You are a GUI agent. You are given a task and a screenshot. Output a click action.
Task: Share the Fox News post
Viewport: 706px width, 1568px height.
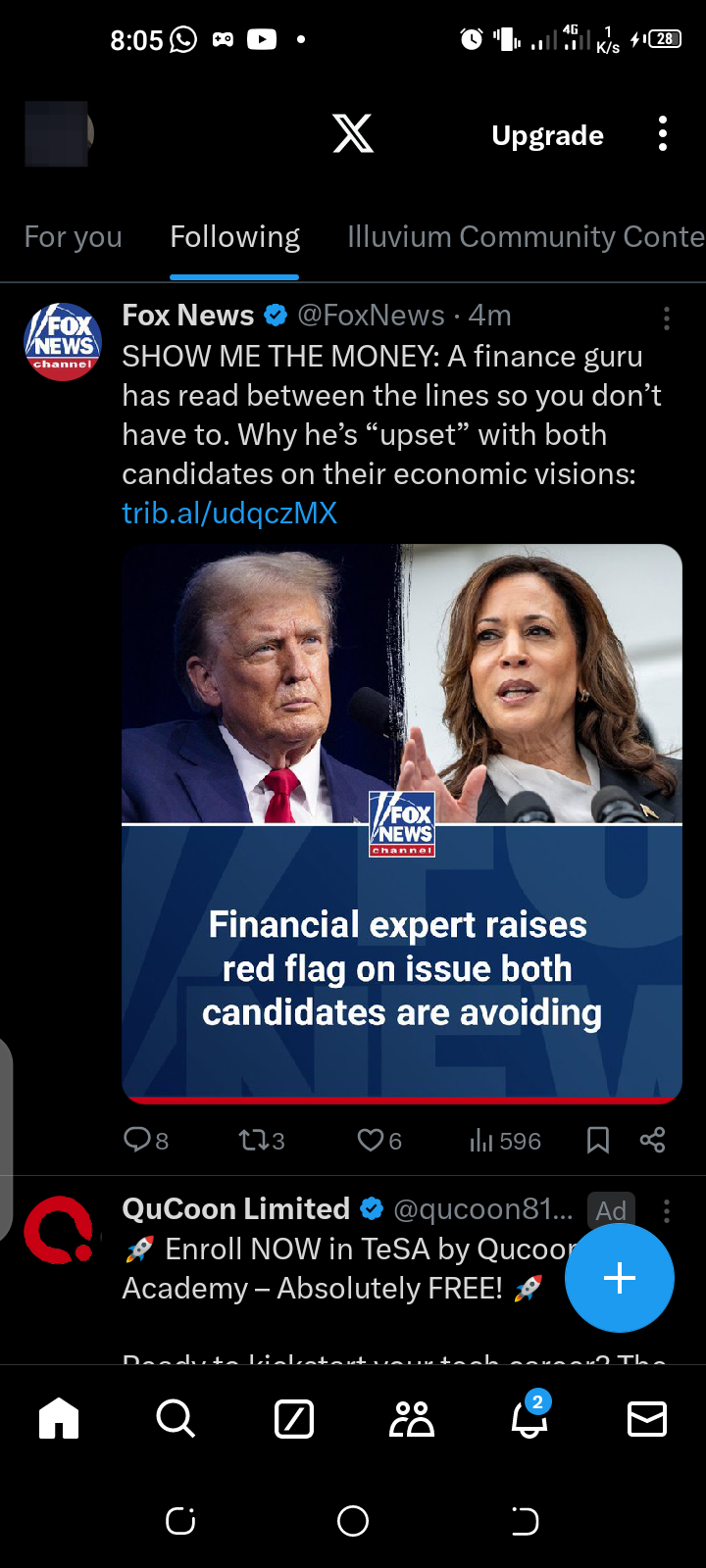[x=652, y=1140]
